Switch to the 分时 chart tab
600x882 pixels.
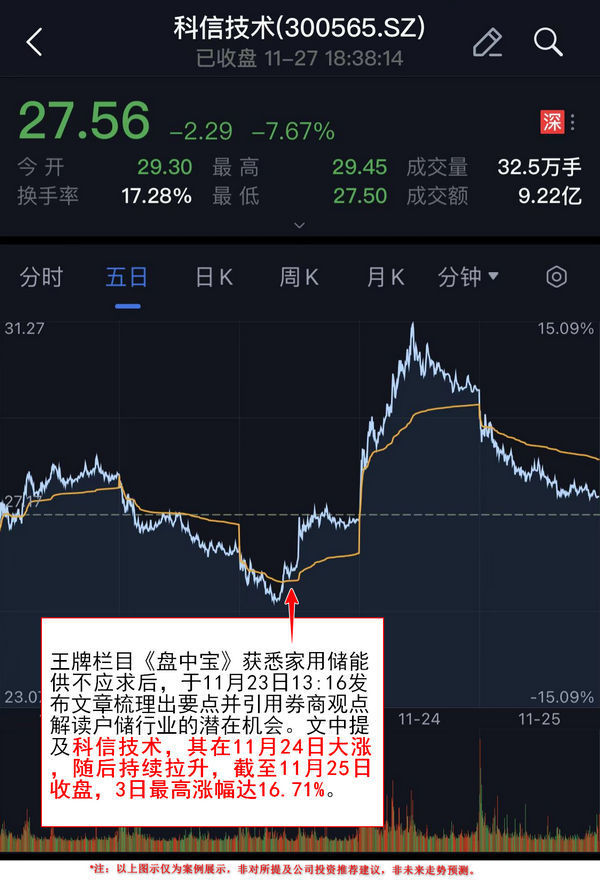click(x=42, y=277)
